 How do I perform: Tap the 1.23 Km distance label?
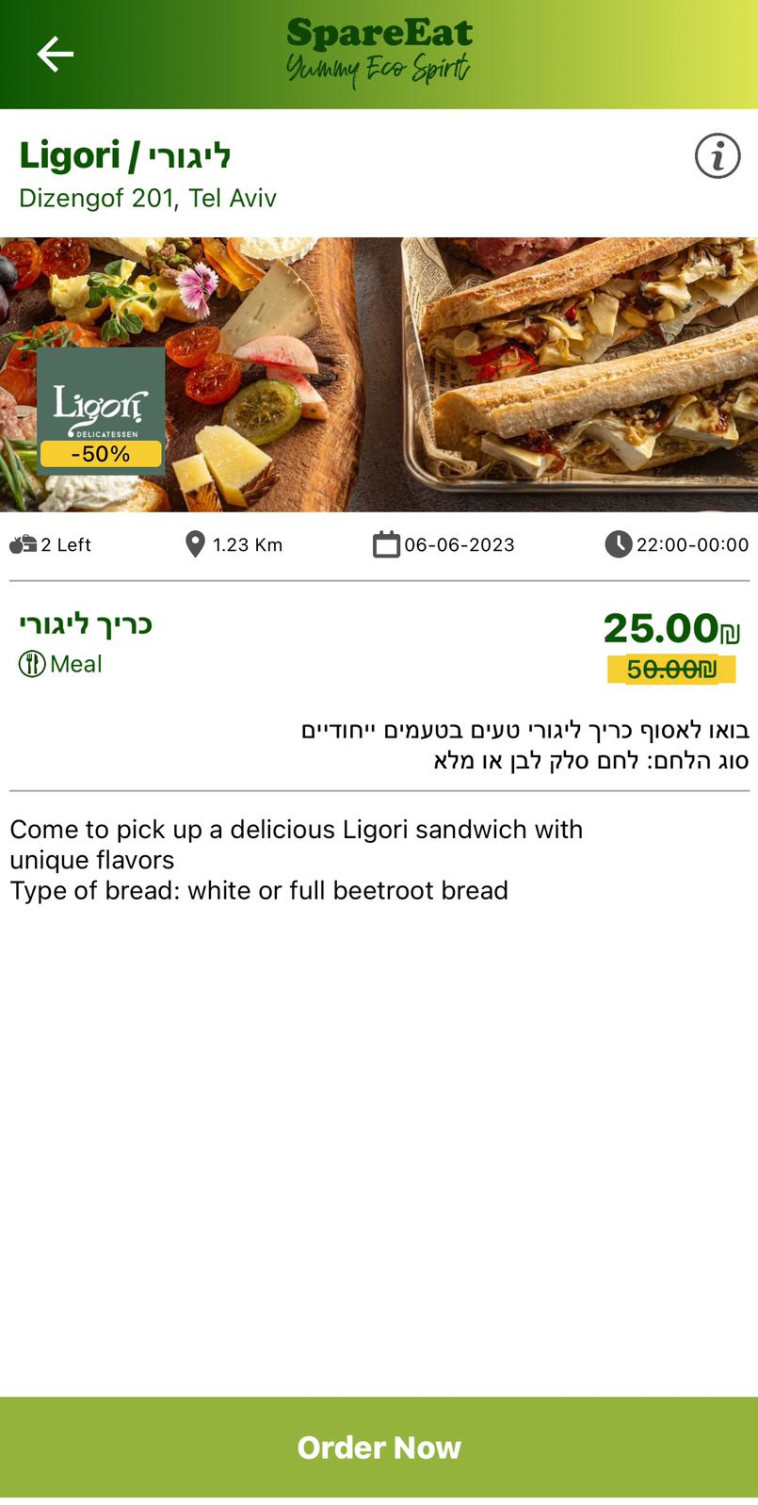point(248,544)
